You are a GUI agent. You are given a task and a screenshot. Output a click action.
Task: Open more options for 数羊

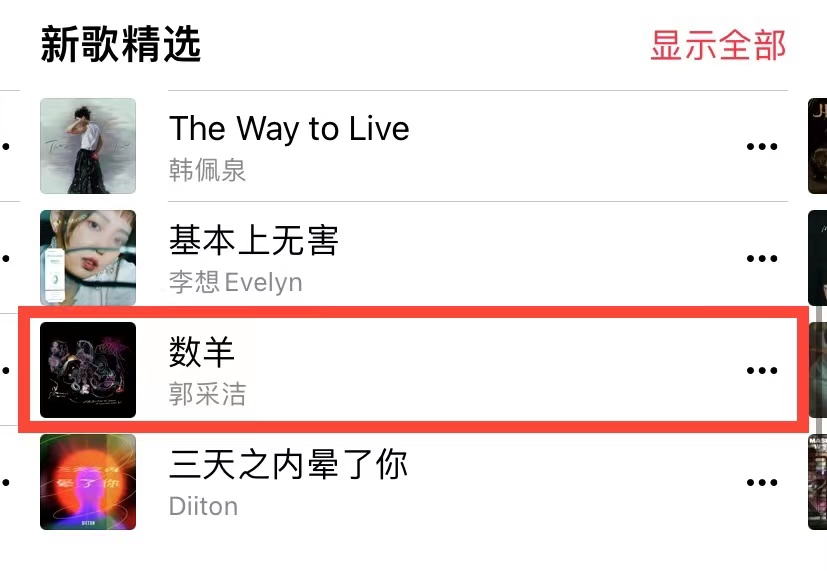[x=762, y=371]
